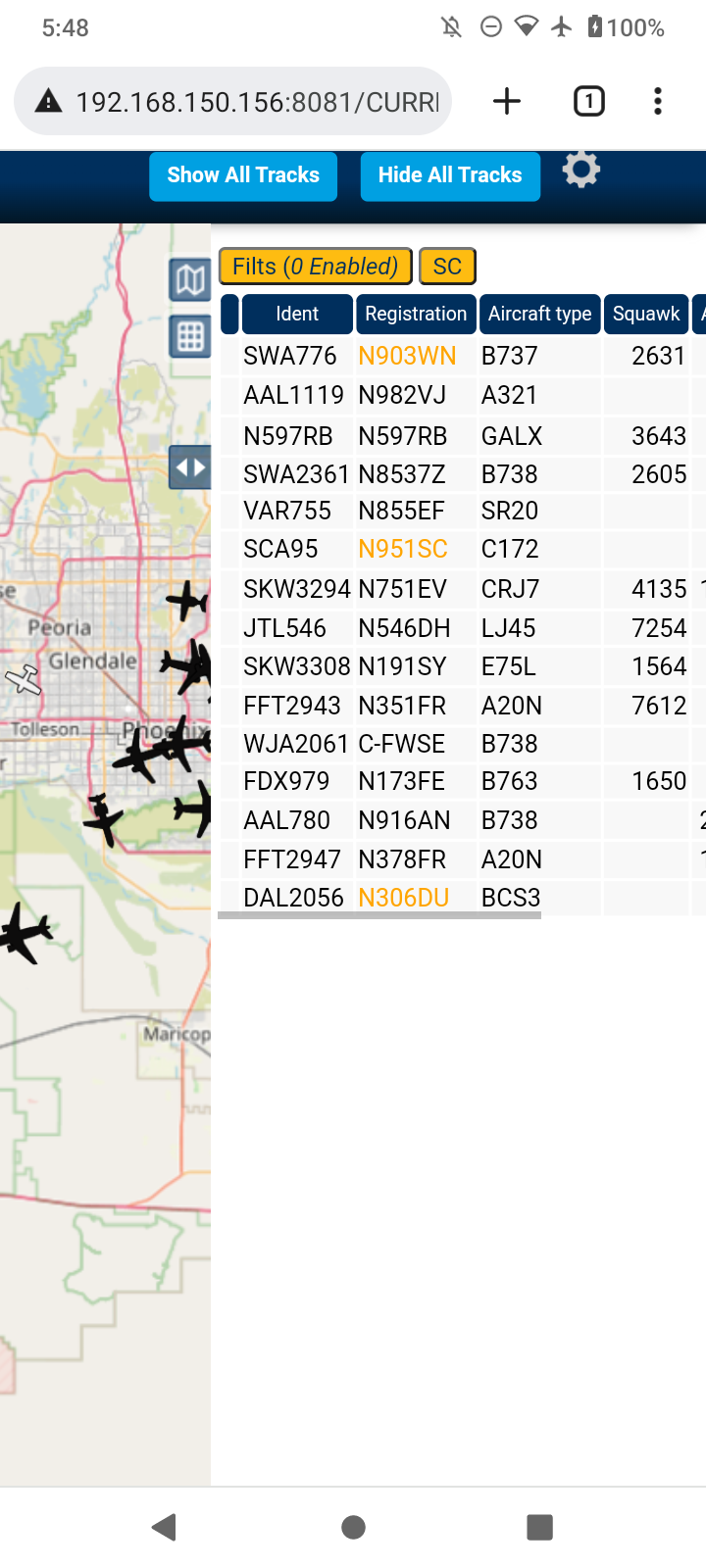
Task: Open the browser overflow menu
Action: (x=658, y=101)
